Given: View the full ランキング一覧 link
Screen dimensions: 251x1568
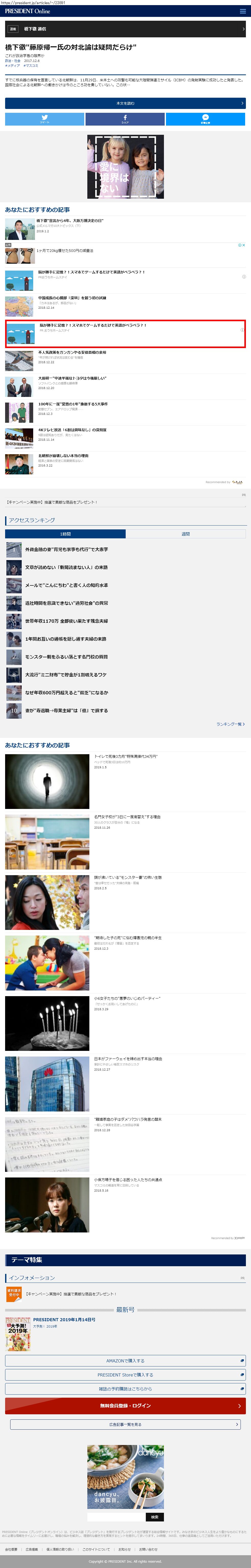Looking at the screenshot, I should pyautogui.click(x=230, y=724).
